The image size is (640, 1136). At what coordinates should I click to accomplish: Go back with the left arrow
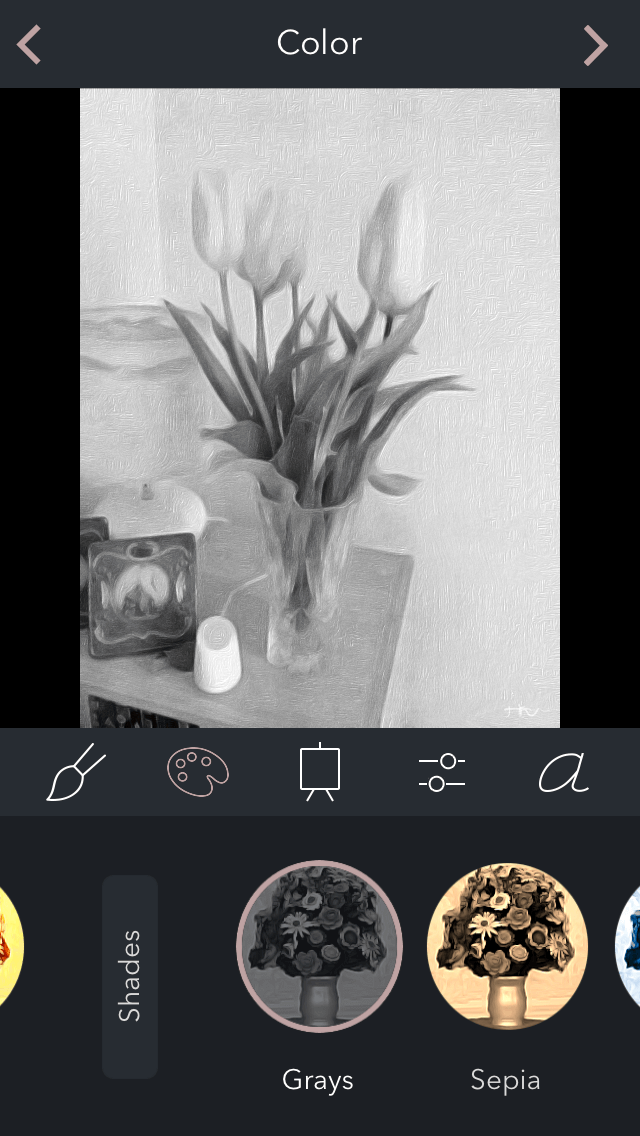[x=28, y=45]
